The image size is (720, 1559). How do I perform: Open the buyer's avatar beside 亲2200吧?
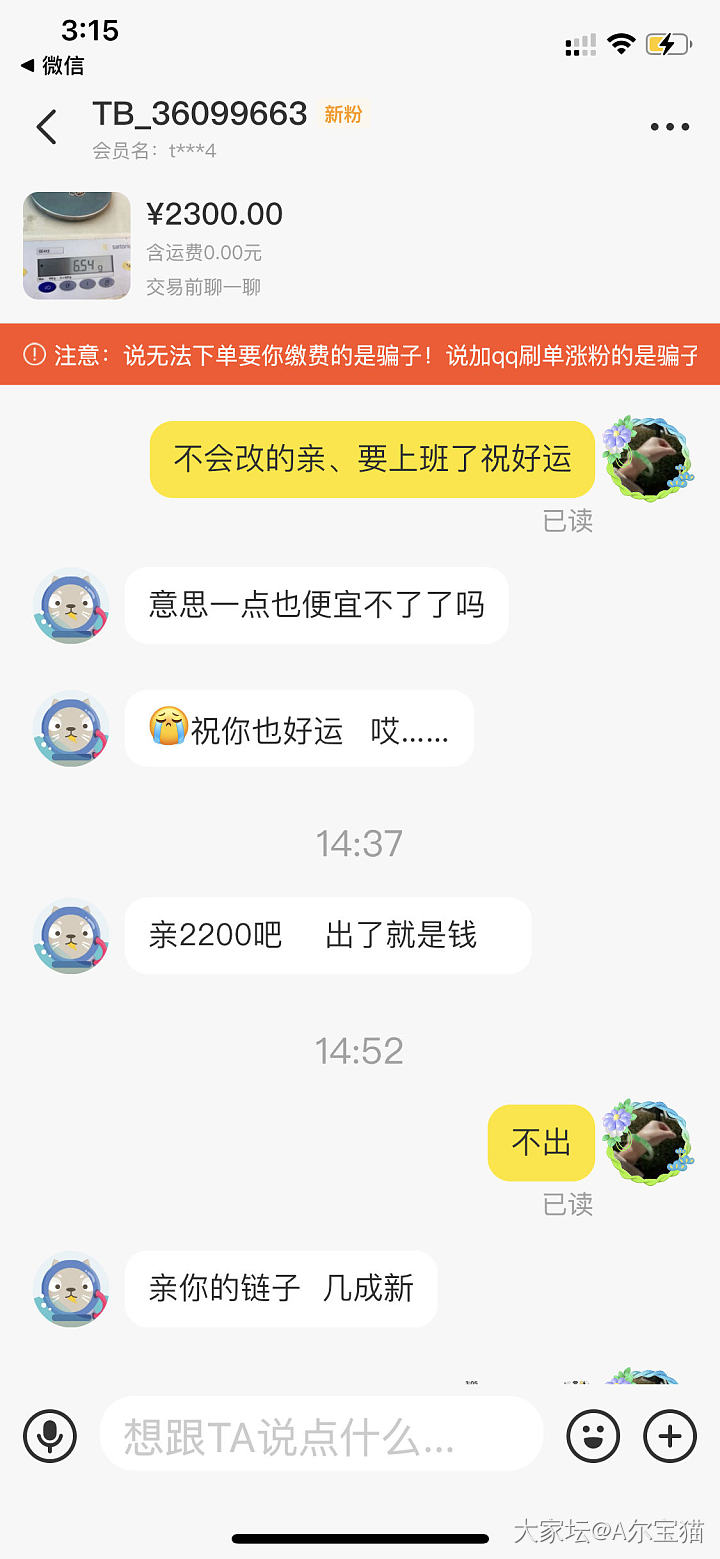[x=71, y=935]
